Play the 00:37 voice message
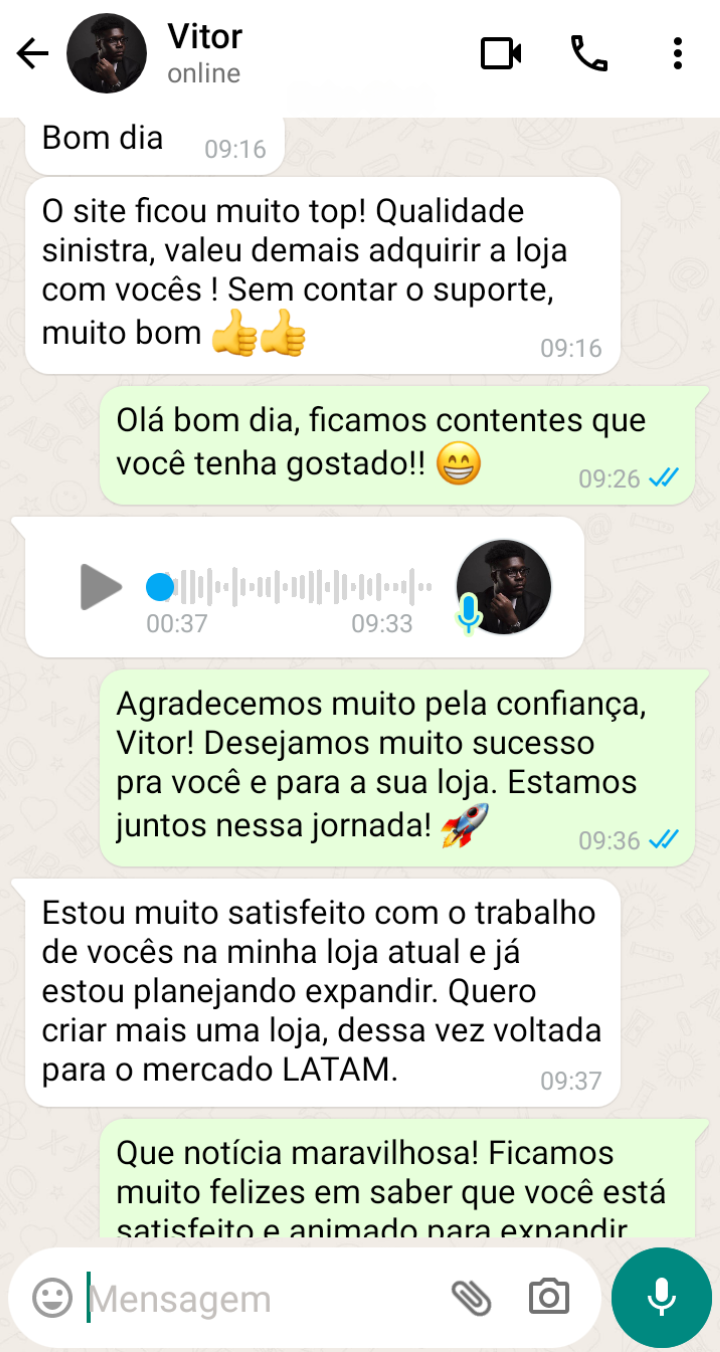The image size is (720, 1352). pos(99,587)
